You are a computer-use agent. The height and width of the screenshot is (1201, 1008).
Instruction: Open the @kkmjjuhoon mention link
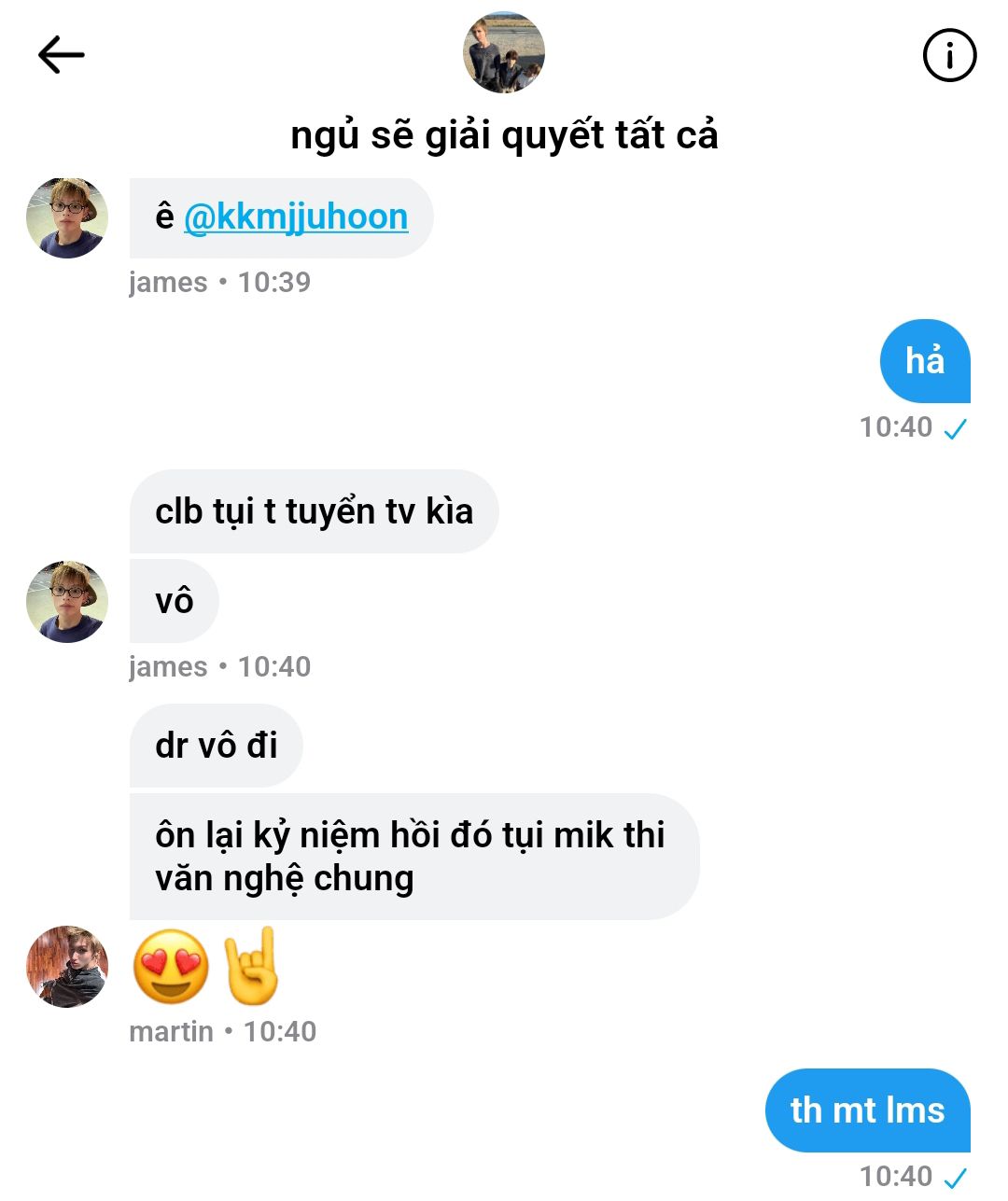[296, 216]
